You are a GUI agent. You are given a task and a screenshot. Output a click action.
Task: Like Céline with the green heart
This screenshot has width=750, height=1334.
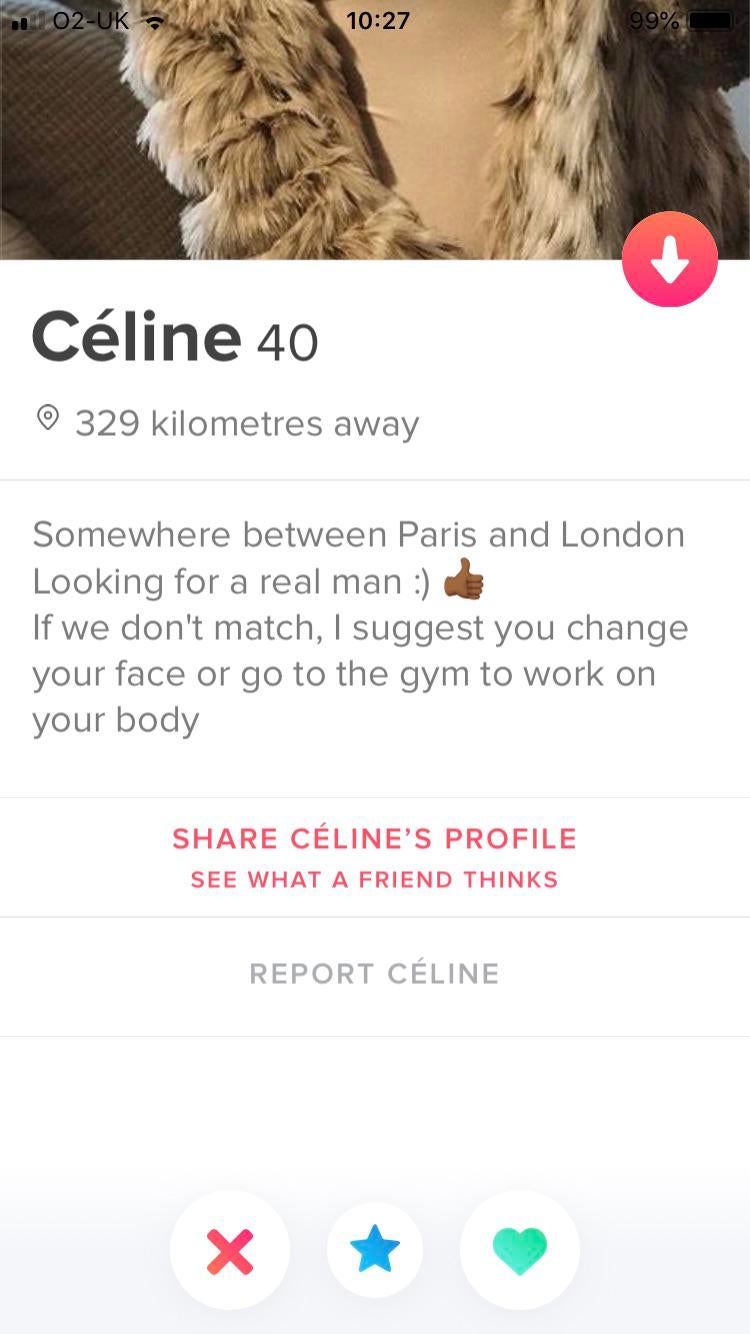coord(520,1250)
